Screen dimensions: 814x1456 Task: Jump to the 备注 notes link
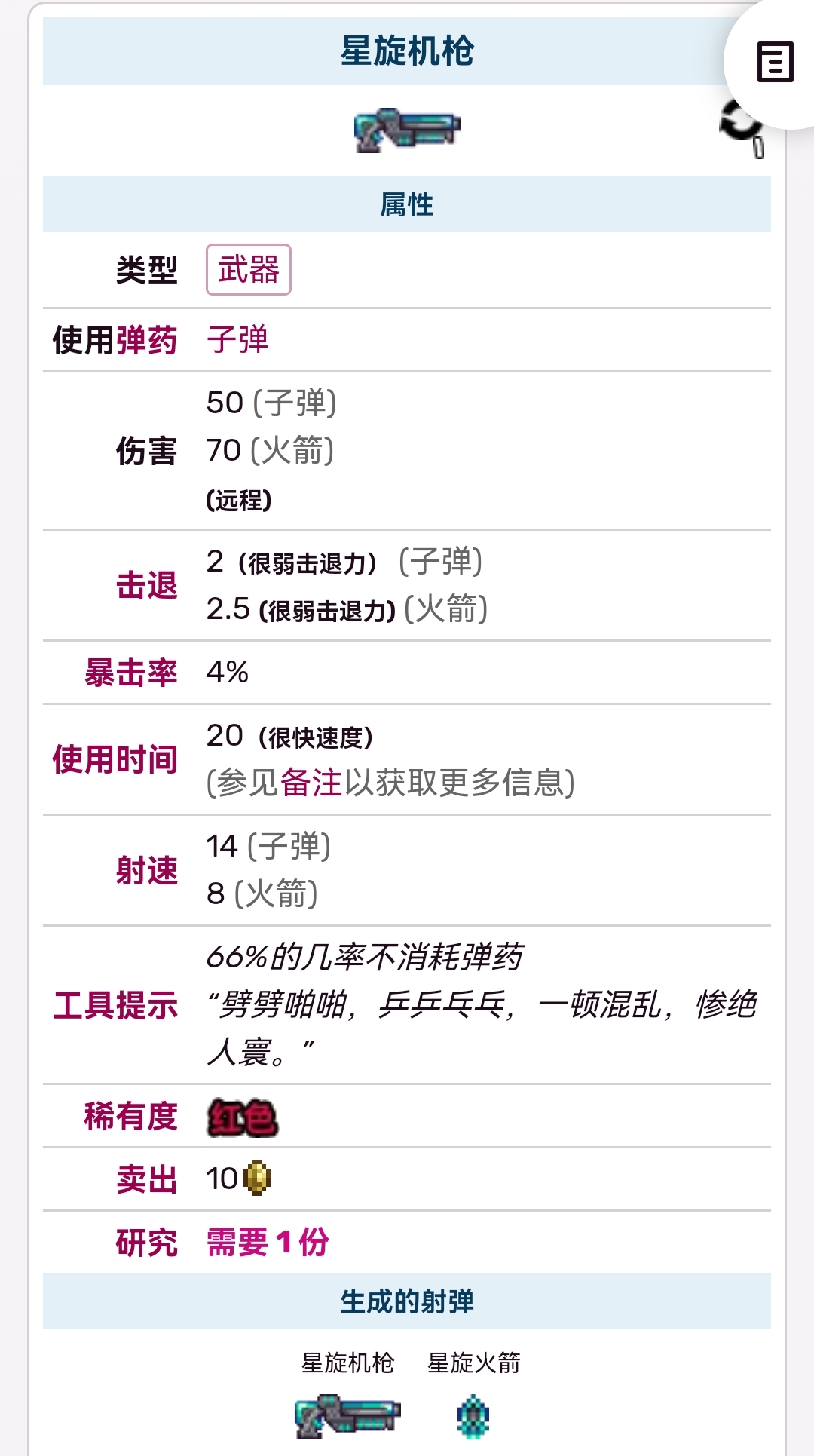pyautogui.click(x=311, y=783)
